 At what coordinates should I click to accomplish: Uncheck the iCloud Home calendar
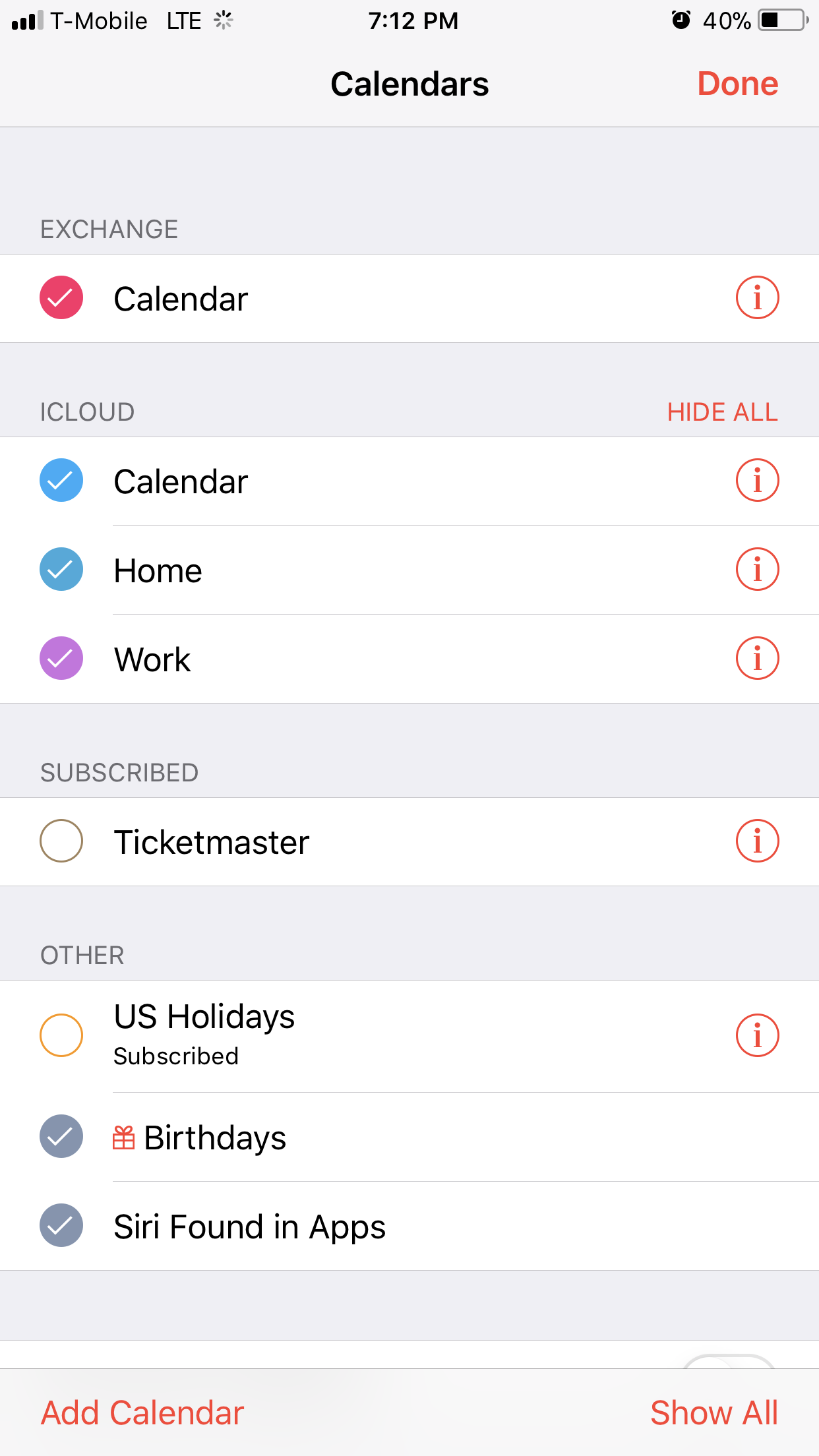(61, 570)
